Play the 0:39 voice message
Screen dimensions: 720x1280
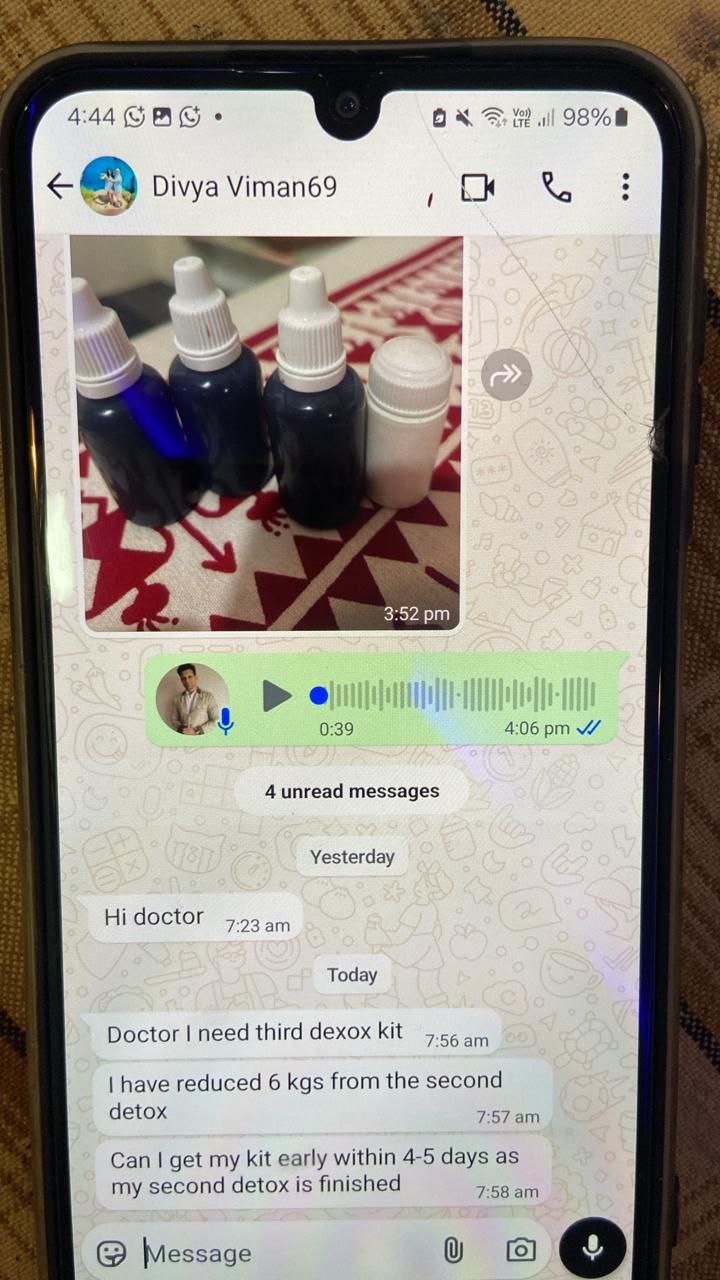point(276,695)
